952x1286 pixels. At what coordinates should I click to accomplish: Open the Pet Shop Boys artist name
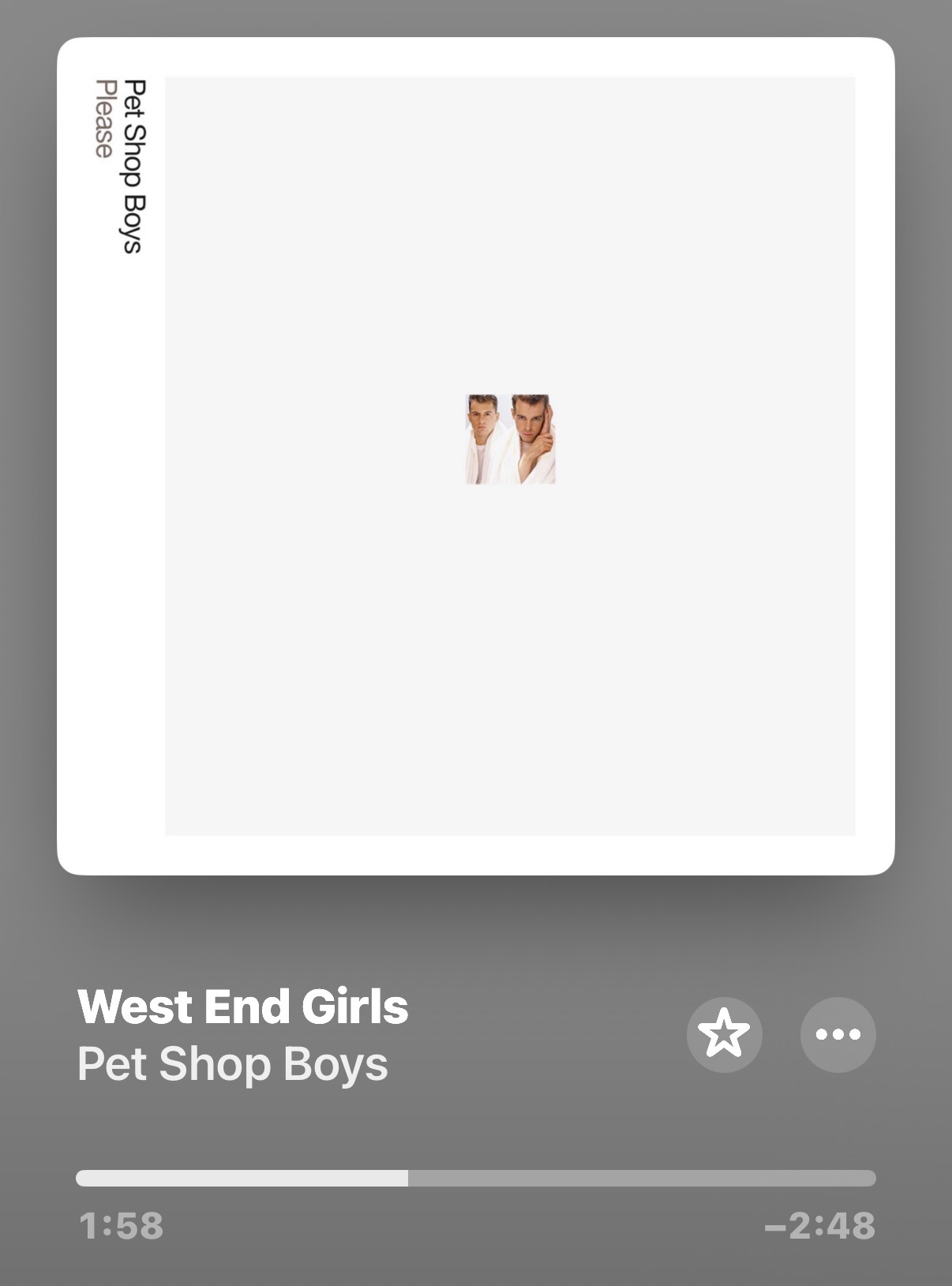click(233, 1064)
